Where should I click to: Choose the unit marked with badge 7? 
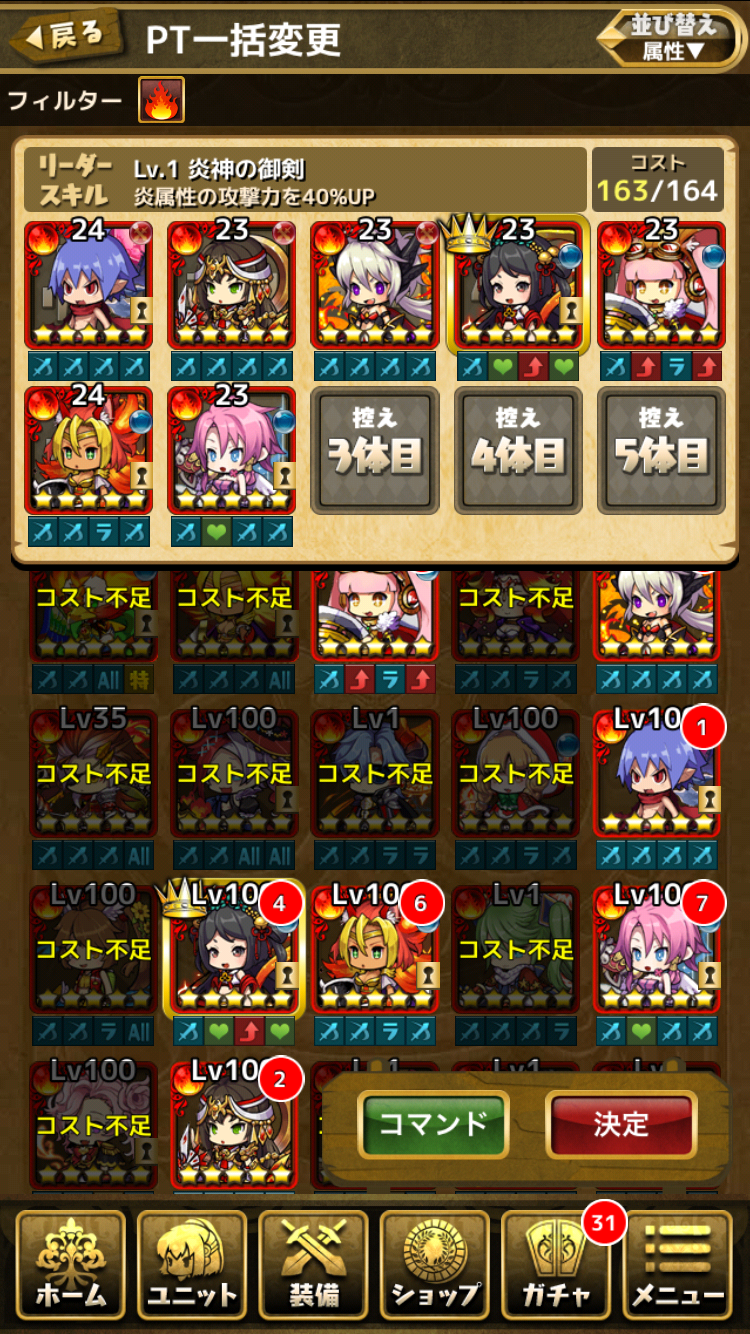click(656, 952)
